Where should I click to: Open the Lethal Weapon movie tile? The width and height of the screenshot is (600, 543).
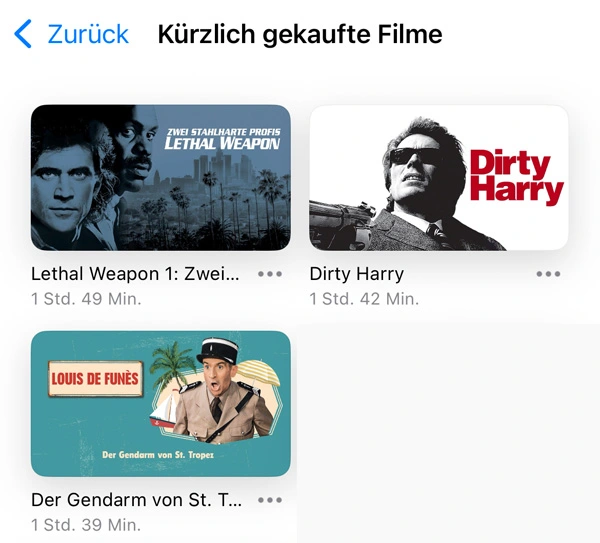click(x=161, y=177)
